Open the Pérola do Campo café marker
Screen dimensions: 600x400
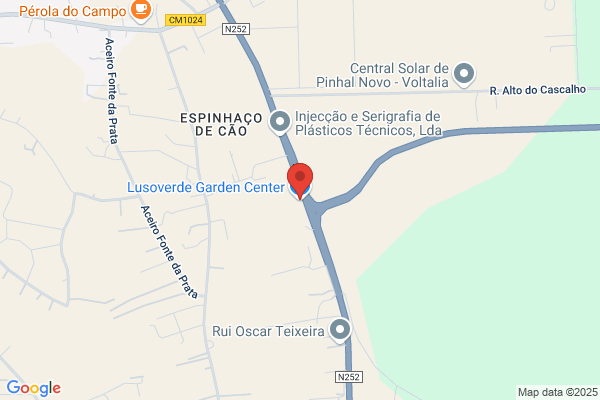point(141,10)
